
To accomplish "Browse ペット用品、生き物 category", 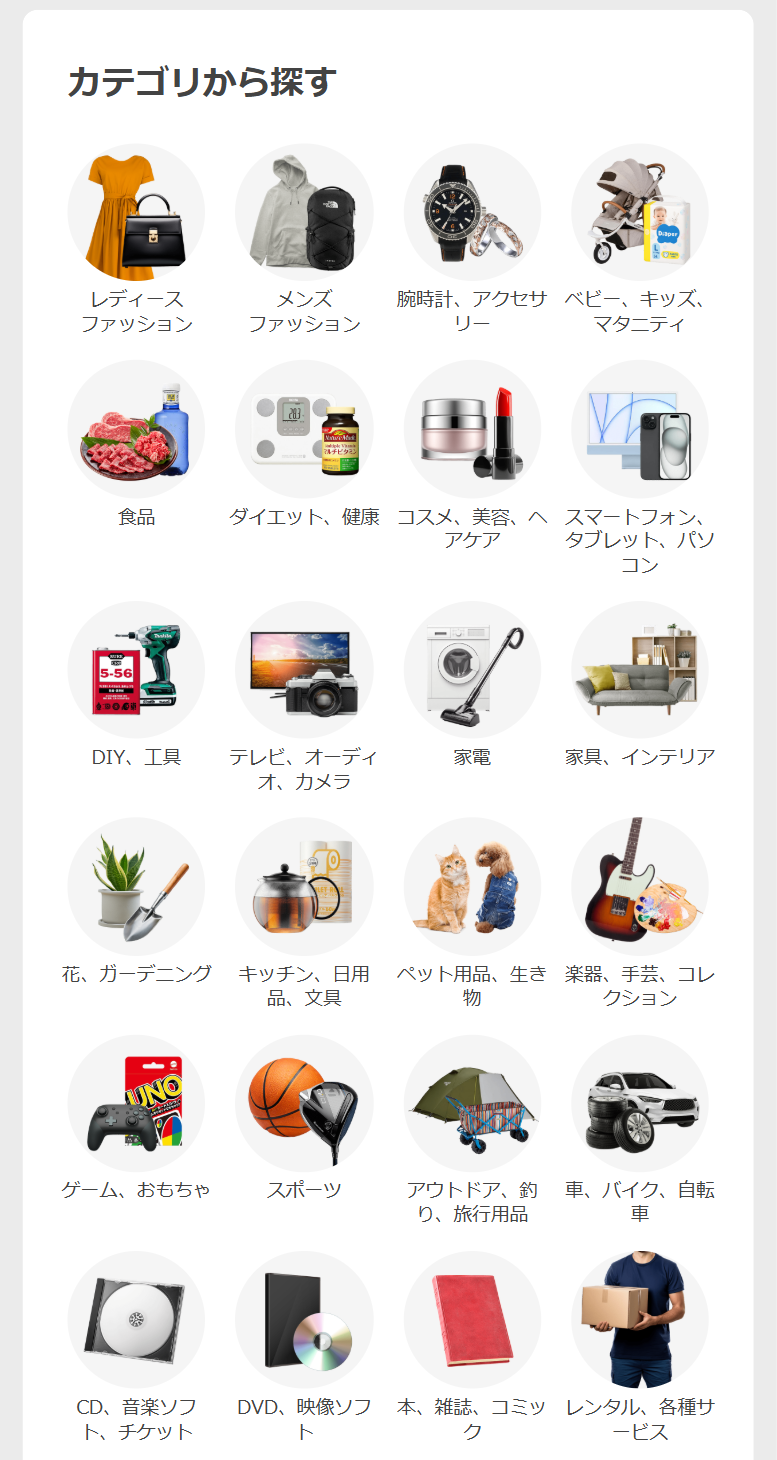I will coord(472,887).
